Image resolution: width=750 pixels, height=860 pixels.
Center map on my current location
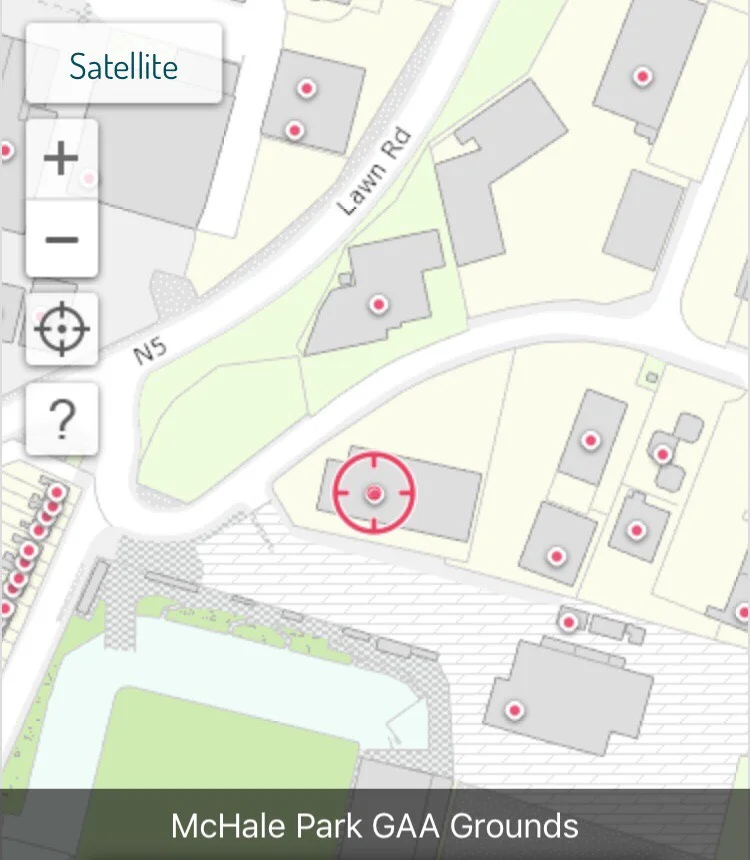[61, 327]
